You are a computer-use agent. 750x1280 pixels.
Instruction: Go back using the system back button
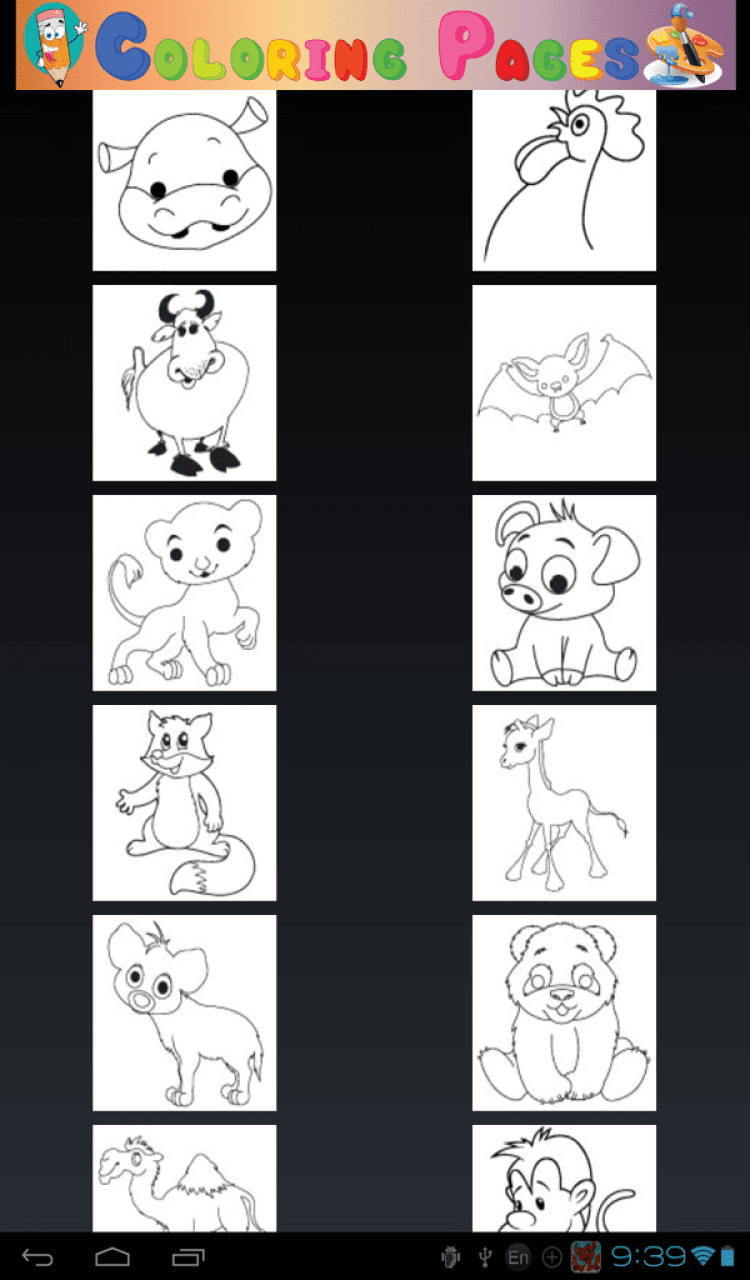click(x=38, y=1256)
